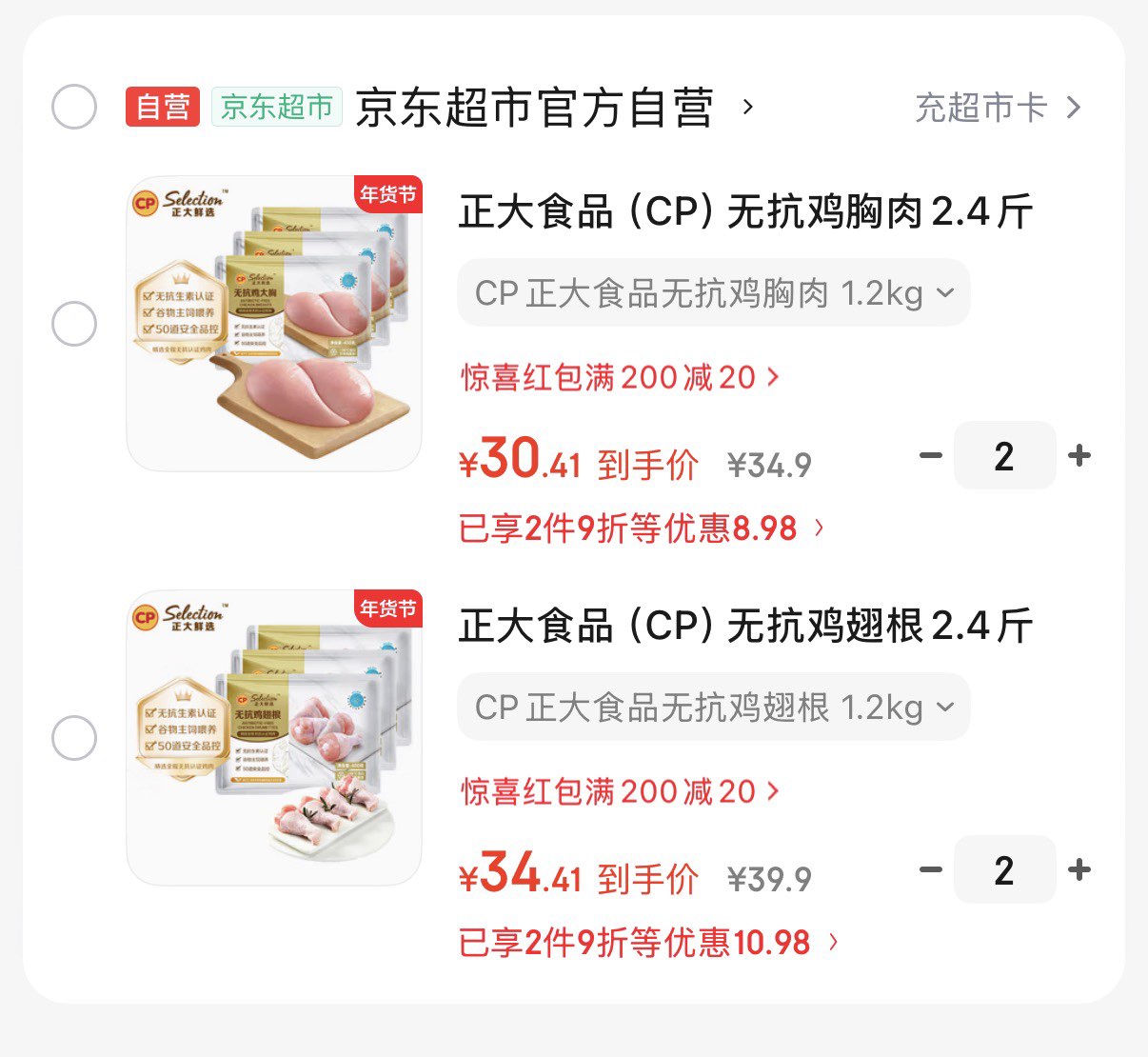Edit the quantity field for 无抗鸡翅根
The image size is (1148, 1057).
coord(1004,870)
